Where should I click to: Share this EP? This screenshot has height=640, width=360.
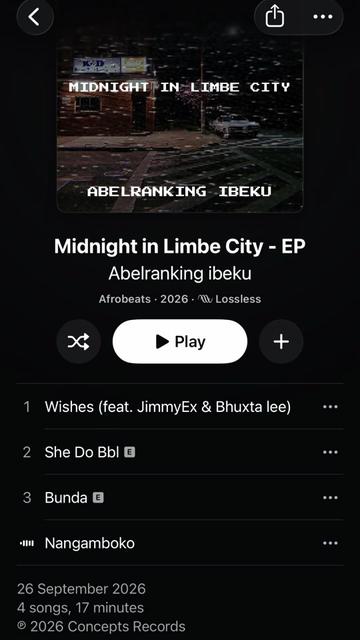[275, 17]
